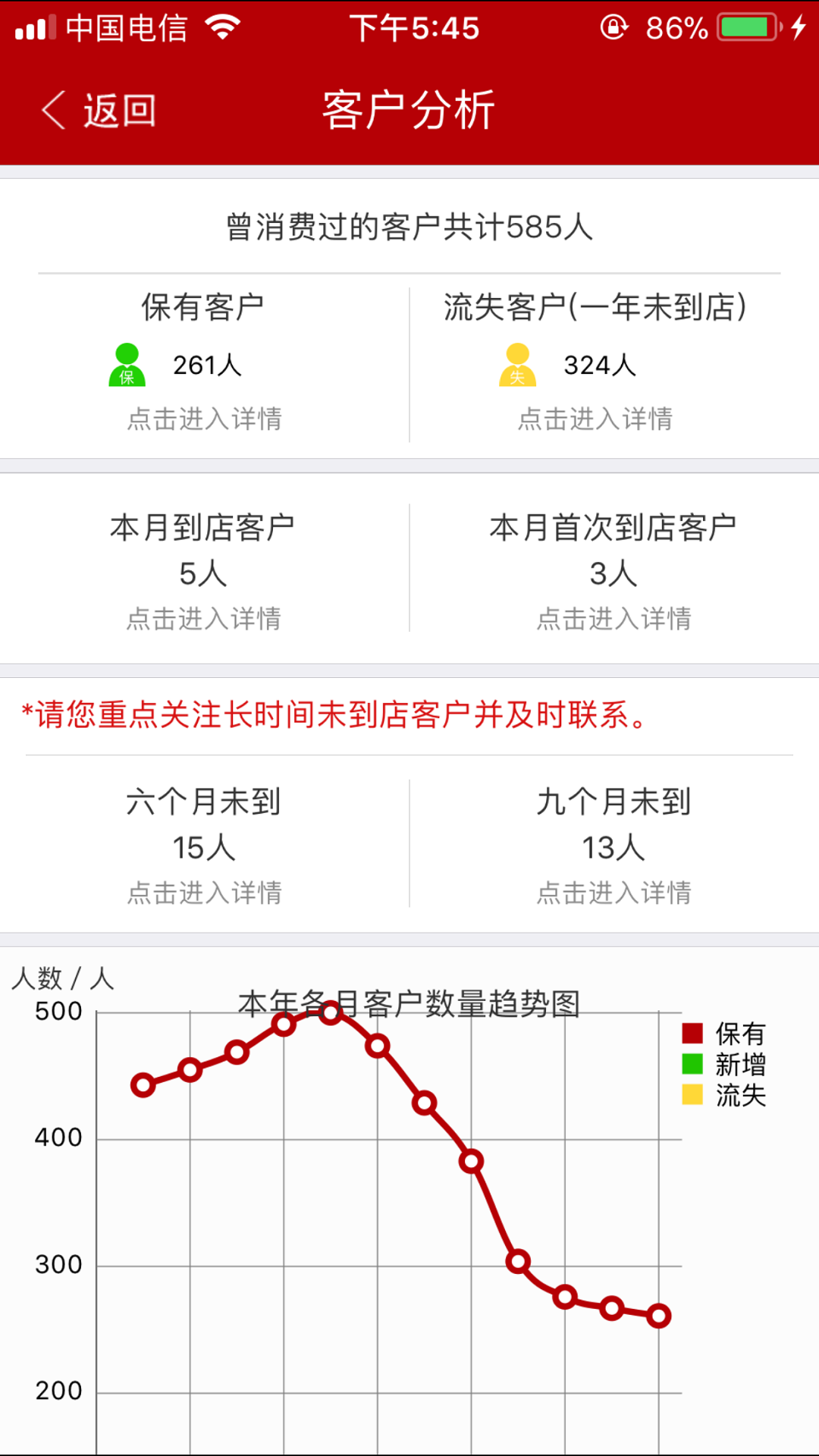Select the yellow 流失客户 person icon

tap(517, 366)
